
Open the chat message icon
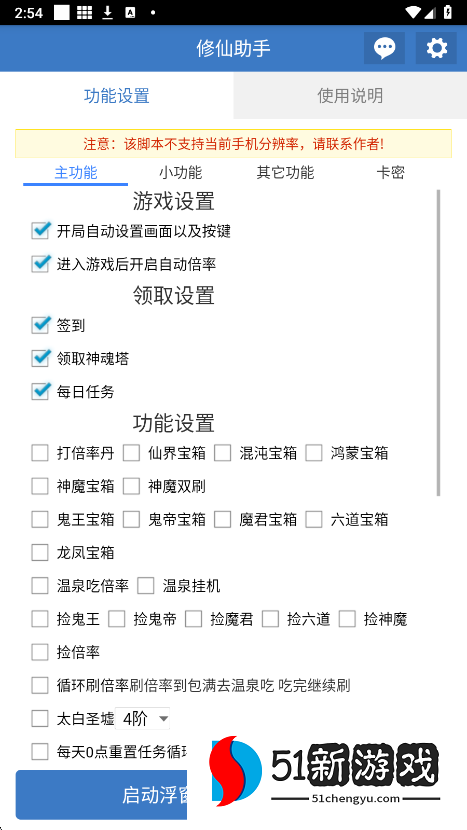click(384, 48)
